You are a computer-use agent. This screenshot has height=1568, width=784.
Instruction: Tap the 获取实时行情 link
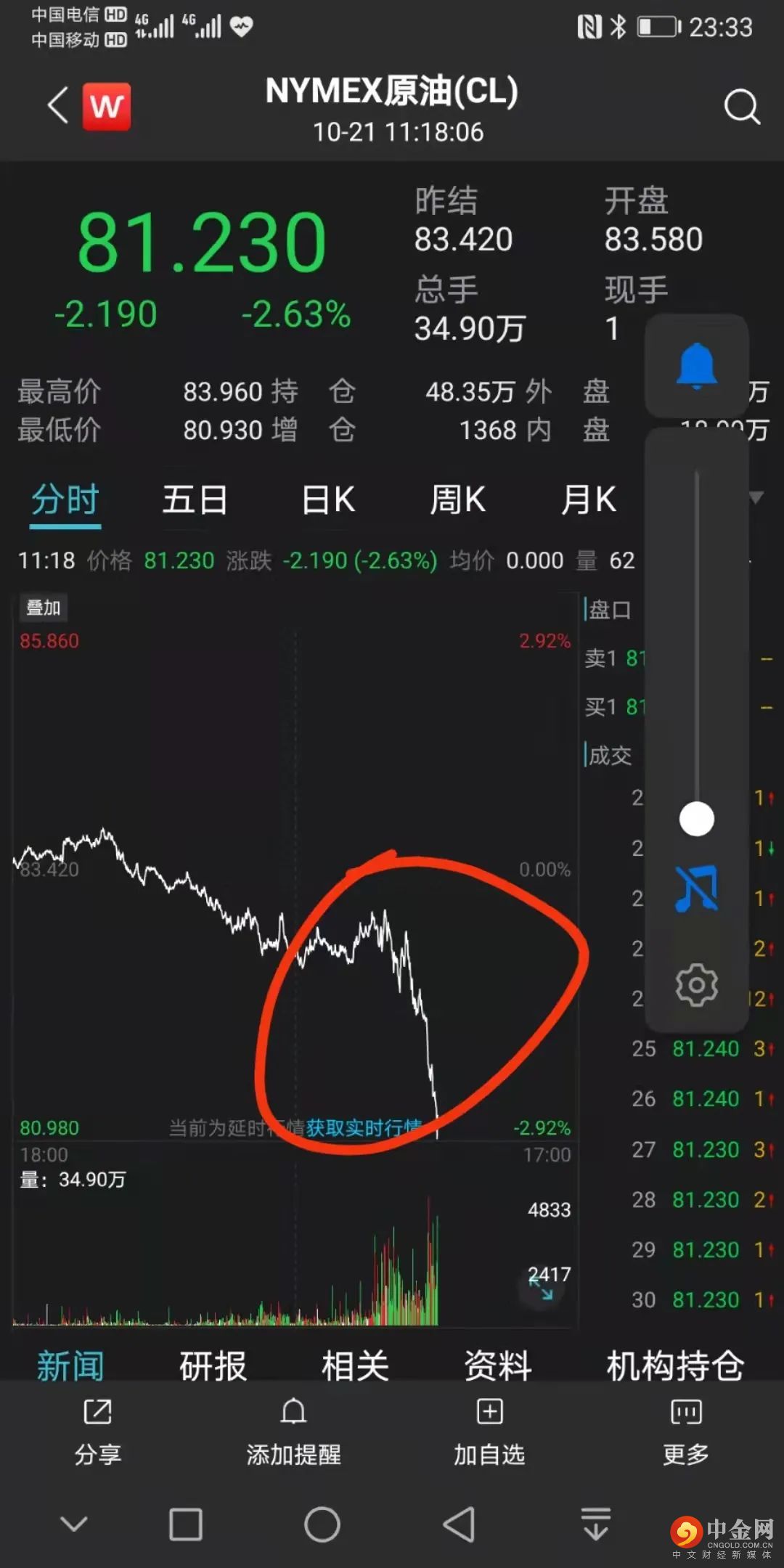(363, 1127)
